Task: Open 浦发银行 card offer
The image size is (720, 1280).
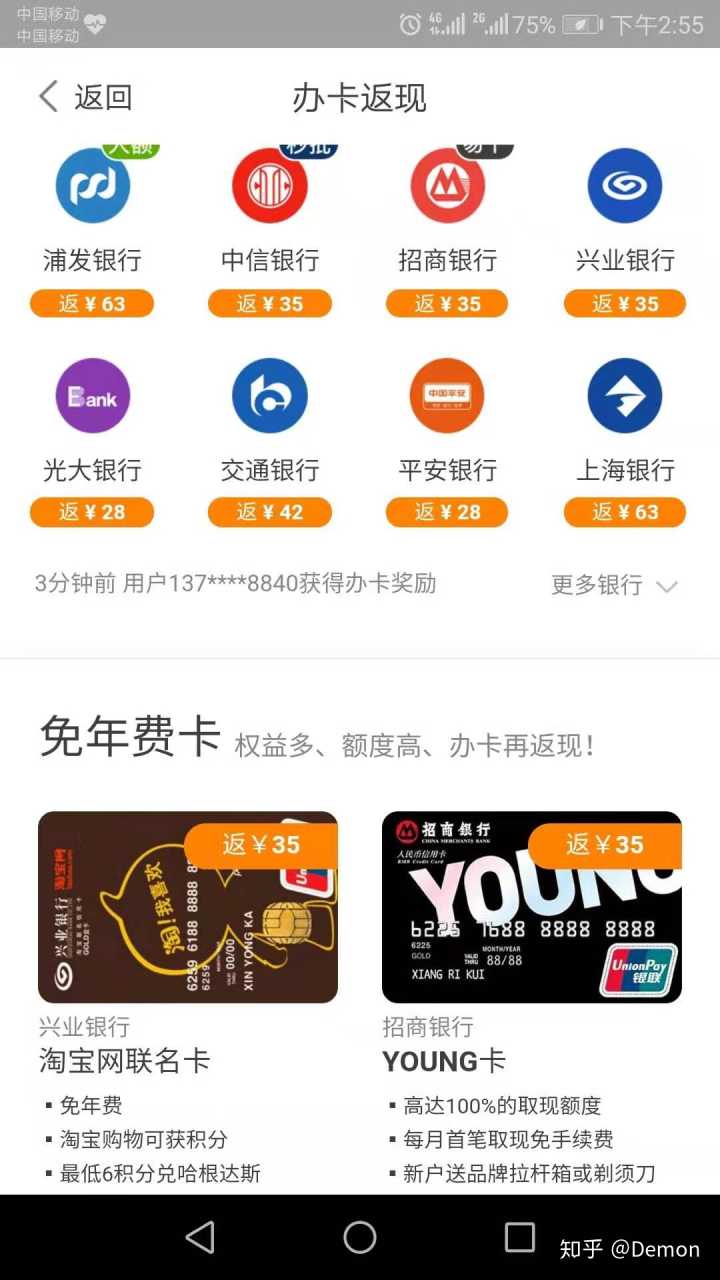Action: click(x=92, y=187)
